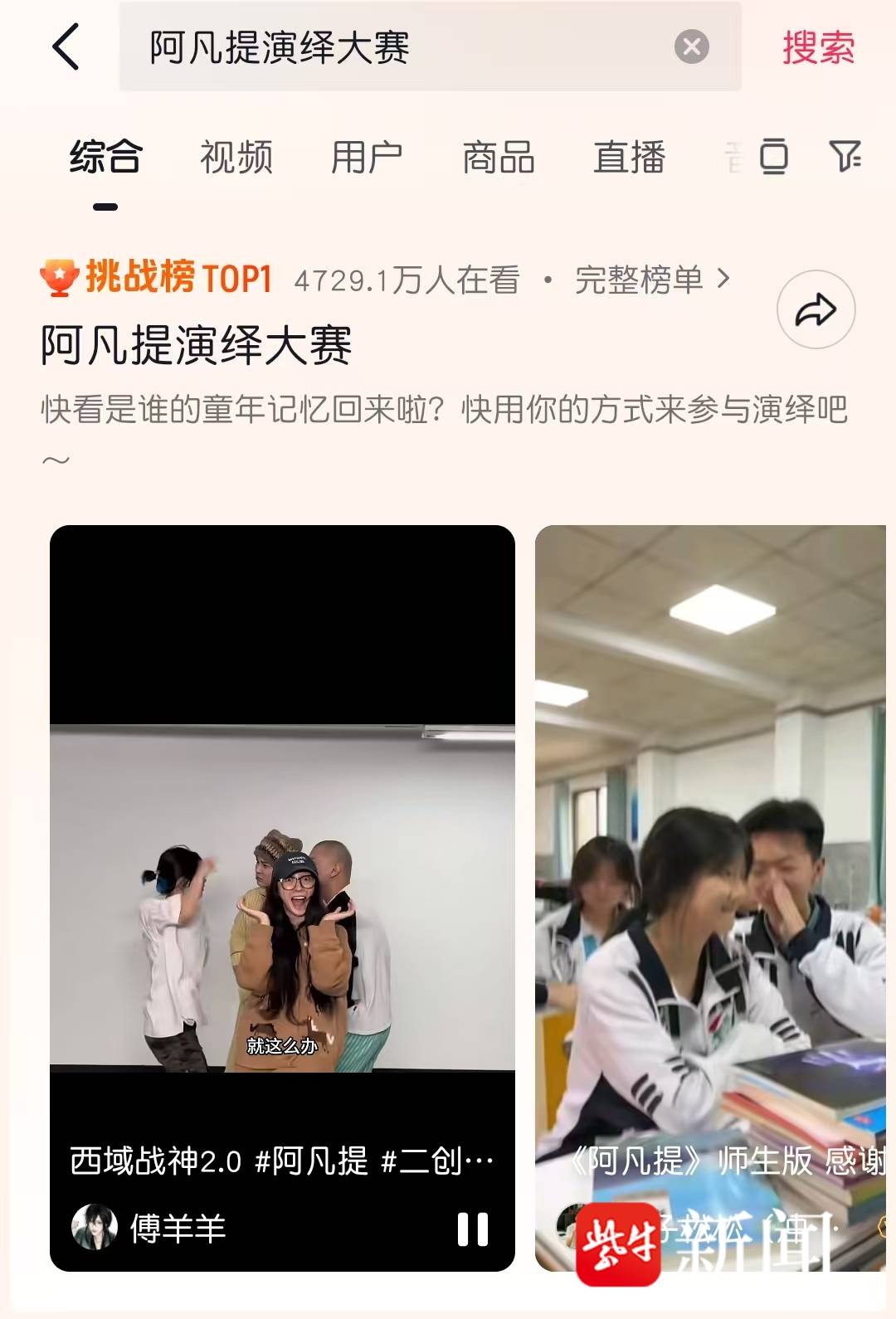Open 傅羊羊's profile avatar
Image resolution: width=896 pixels, height=1319 pixels.
point(94,1227)
